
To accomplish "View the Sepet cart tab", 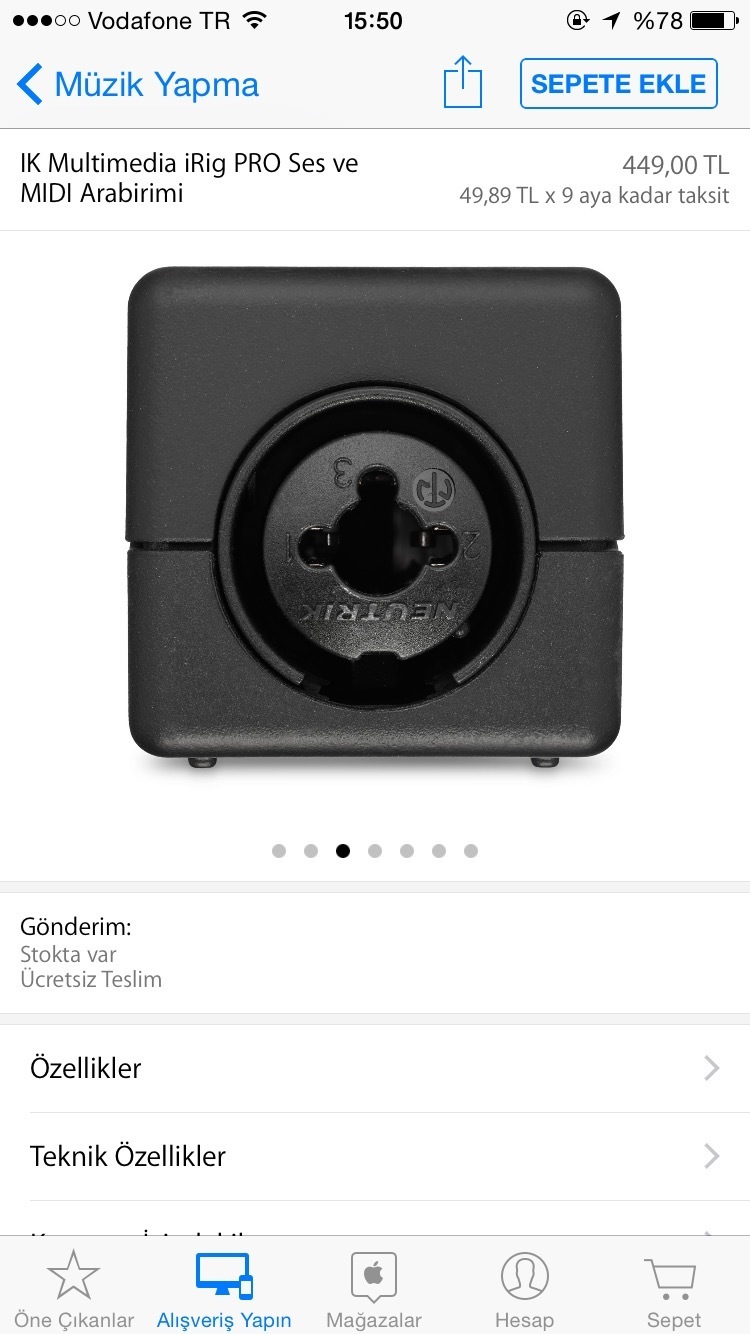I will 673,1290.
